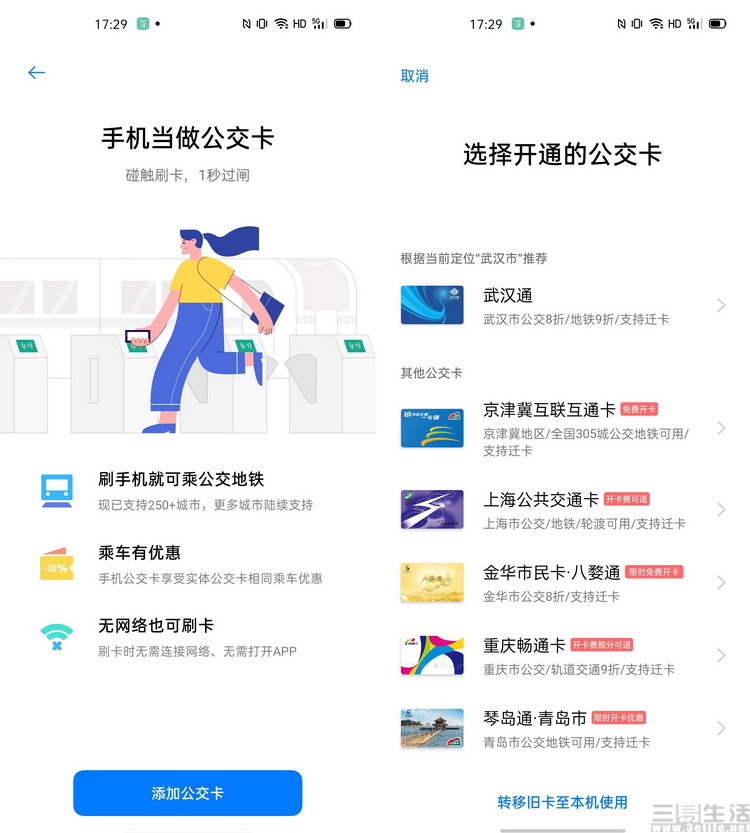Select the 武汉通 transit card

tap(562, 305)
